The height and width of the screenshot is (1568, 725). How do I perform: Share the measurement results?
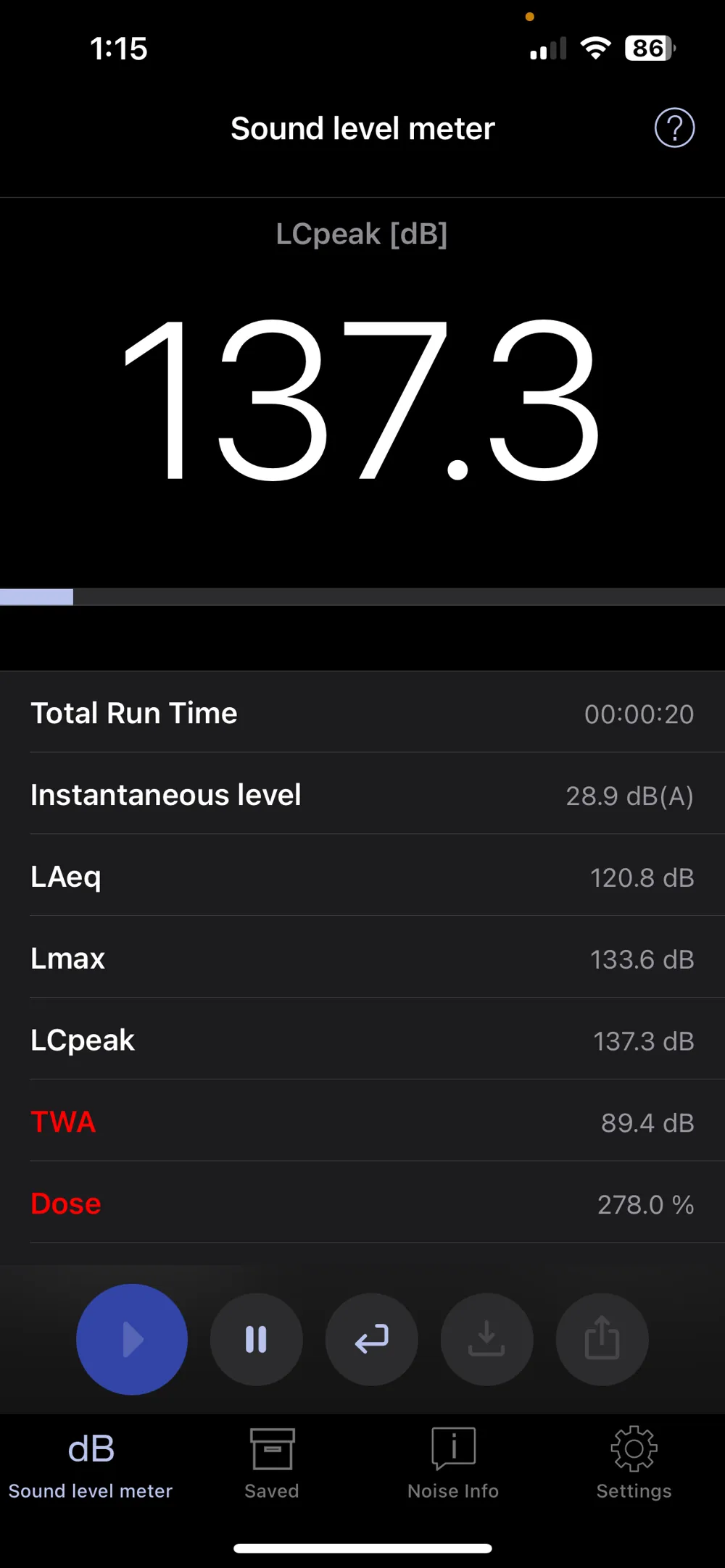(x=602, y=1339)
